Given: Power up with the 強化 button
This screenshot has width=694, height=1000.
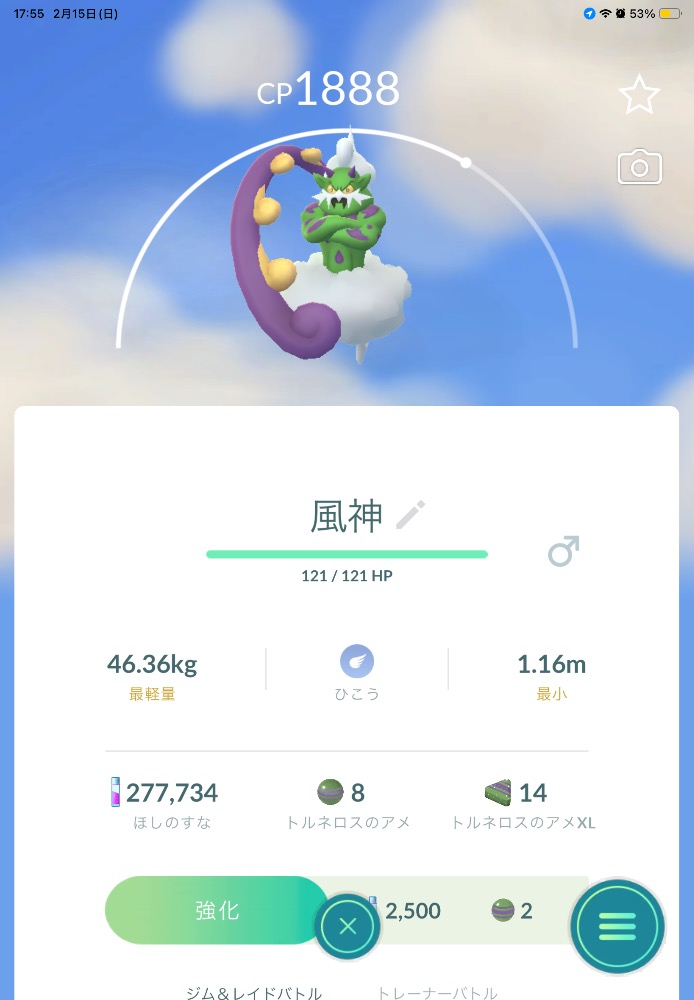Looking at the screenshot, I should 217,911.
